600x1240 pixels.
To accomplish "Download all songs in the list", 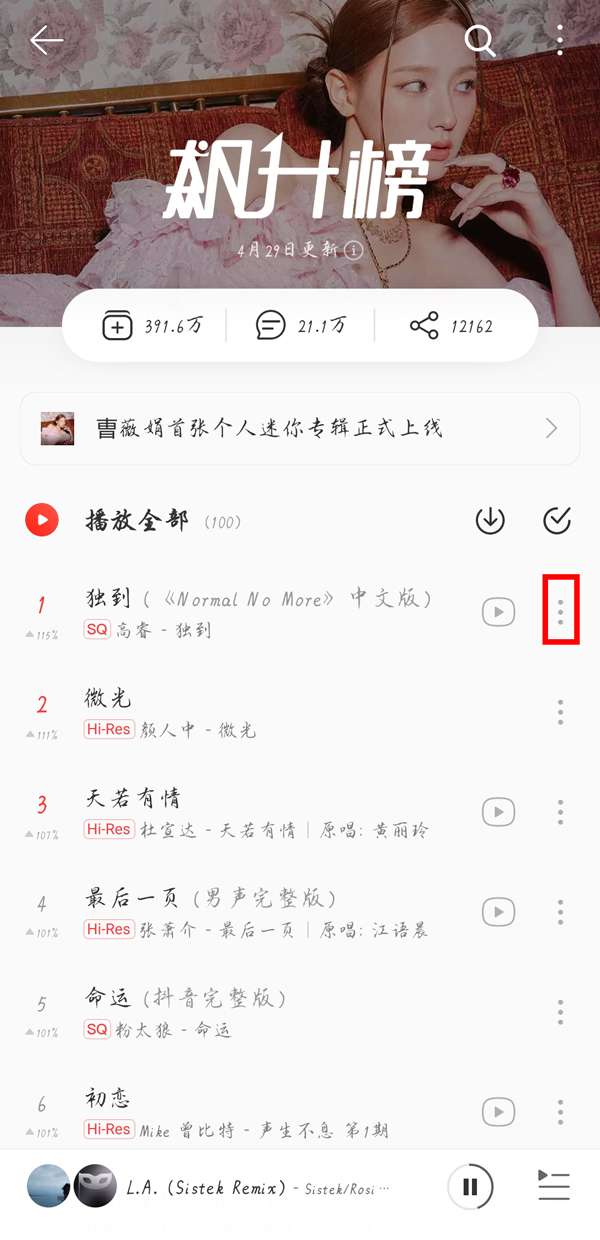I will pyautogui.click(x=490, y=520).
